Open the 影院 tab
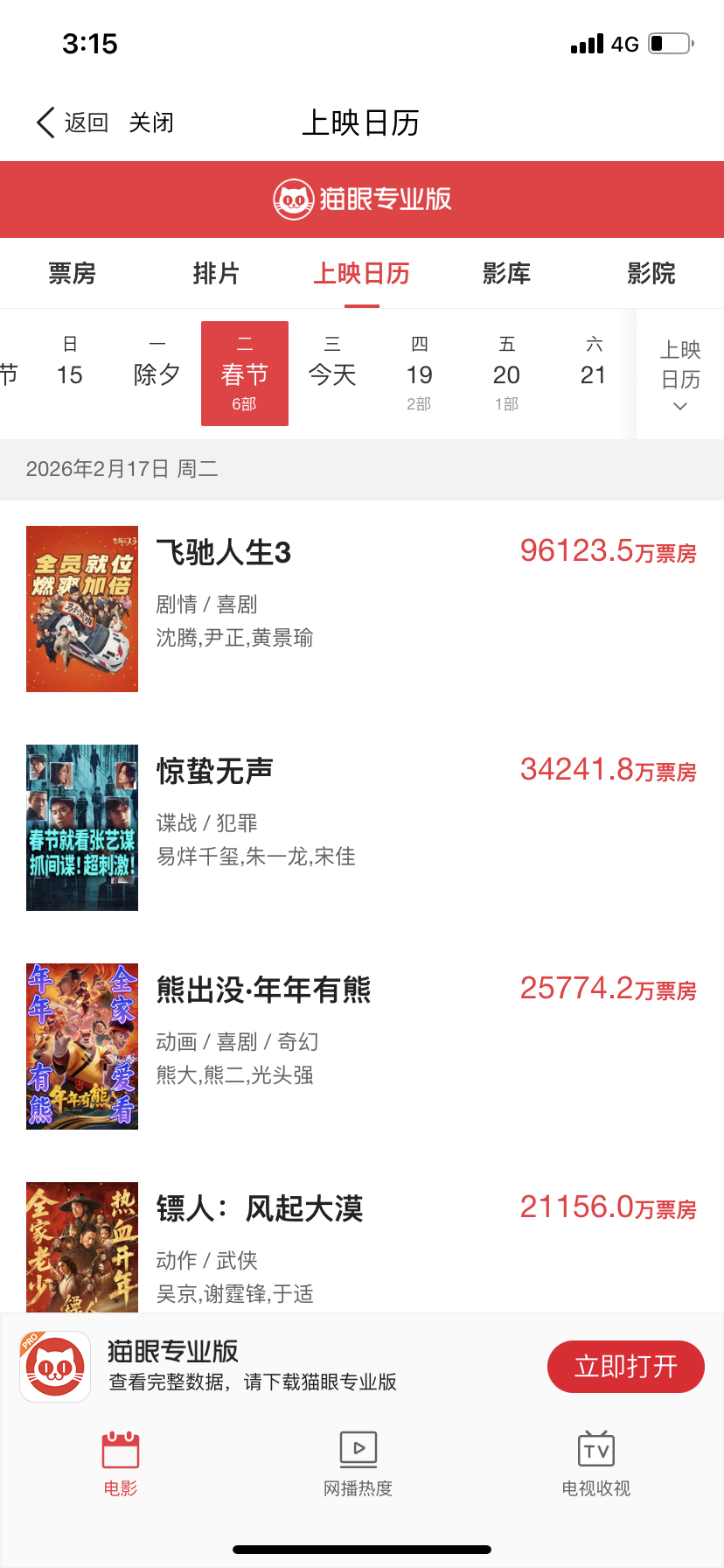The height and width of the screenshot is (1568, 724). pyautogui.click(x=651, y=274)
